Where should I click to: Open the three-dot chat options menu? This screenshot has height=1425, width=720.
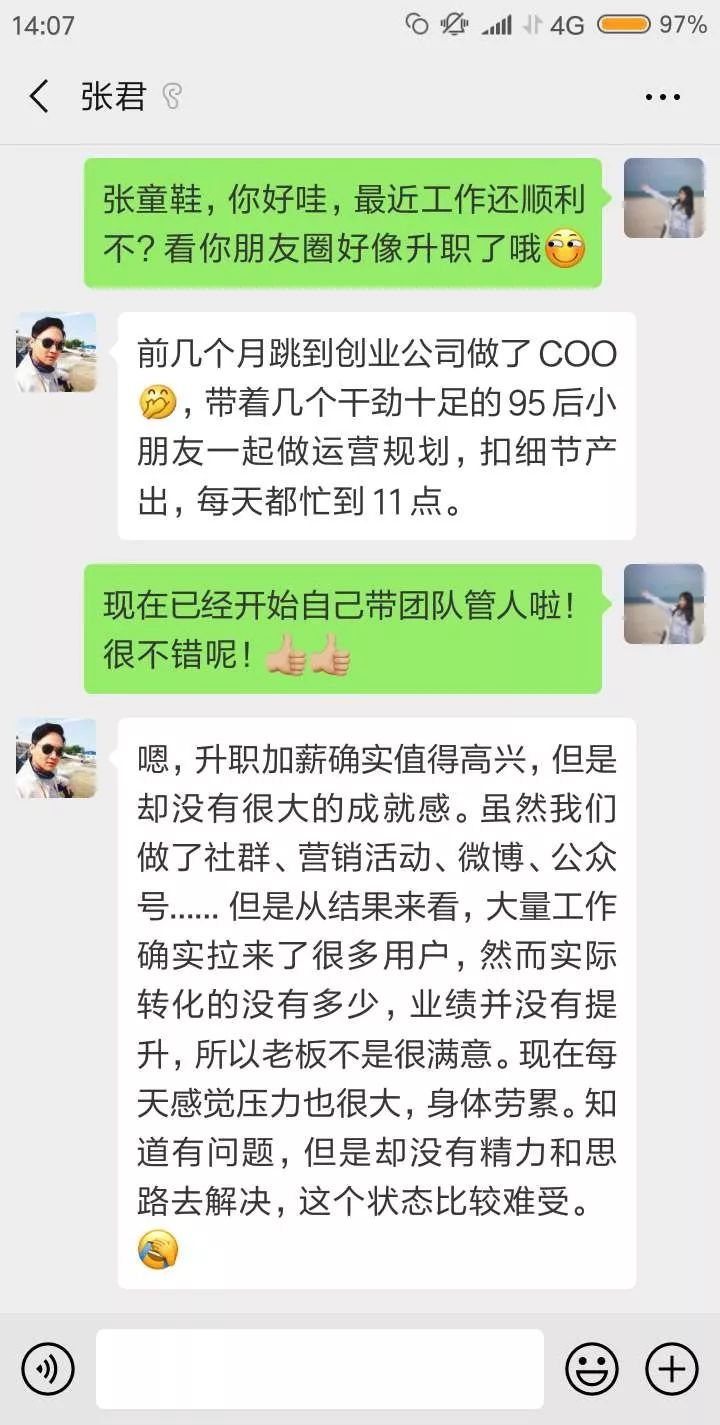662,97
